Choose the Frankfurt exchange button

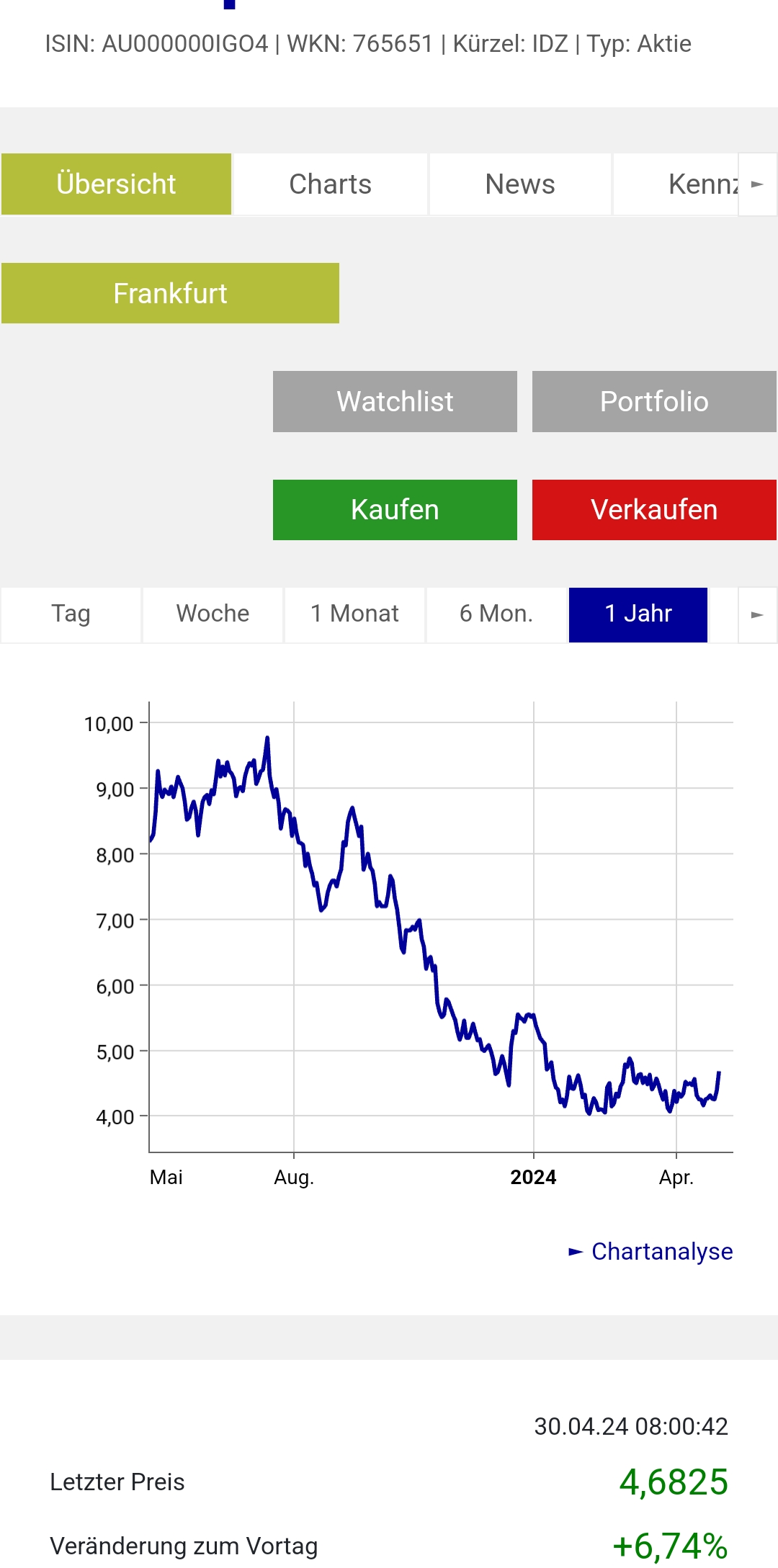point(170,293)
